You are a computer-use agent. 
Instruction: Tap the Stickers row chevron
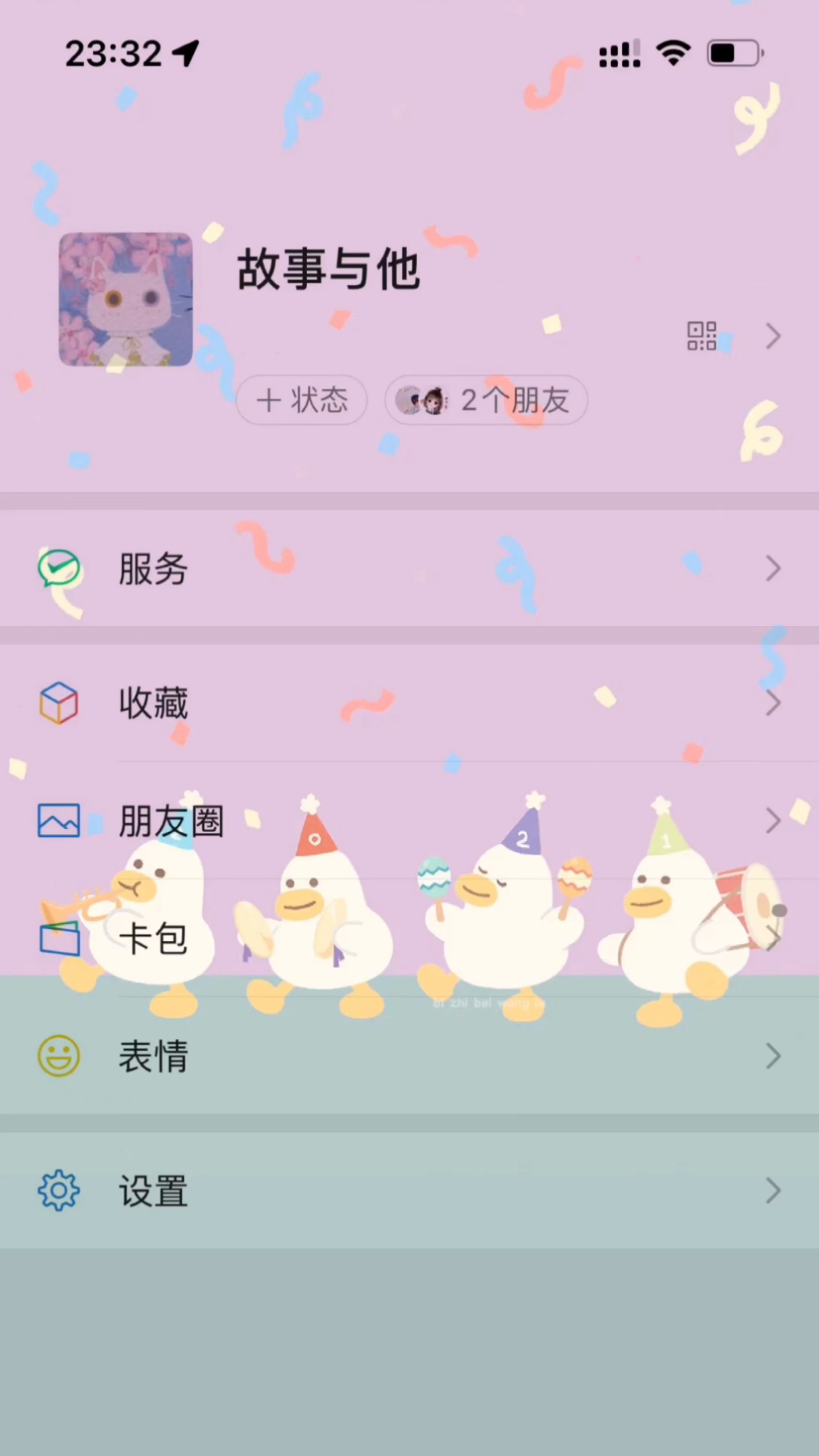[773, 1056]
